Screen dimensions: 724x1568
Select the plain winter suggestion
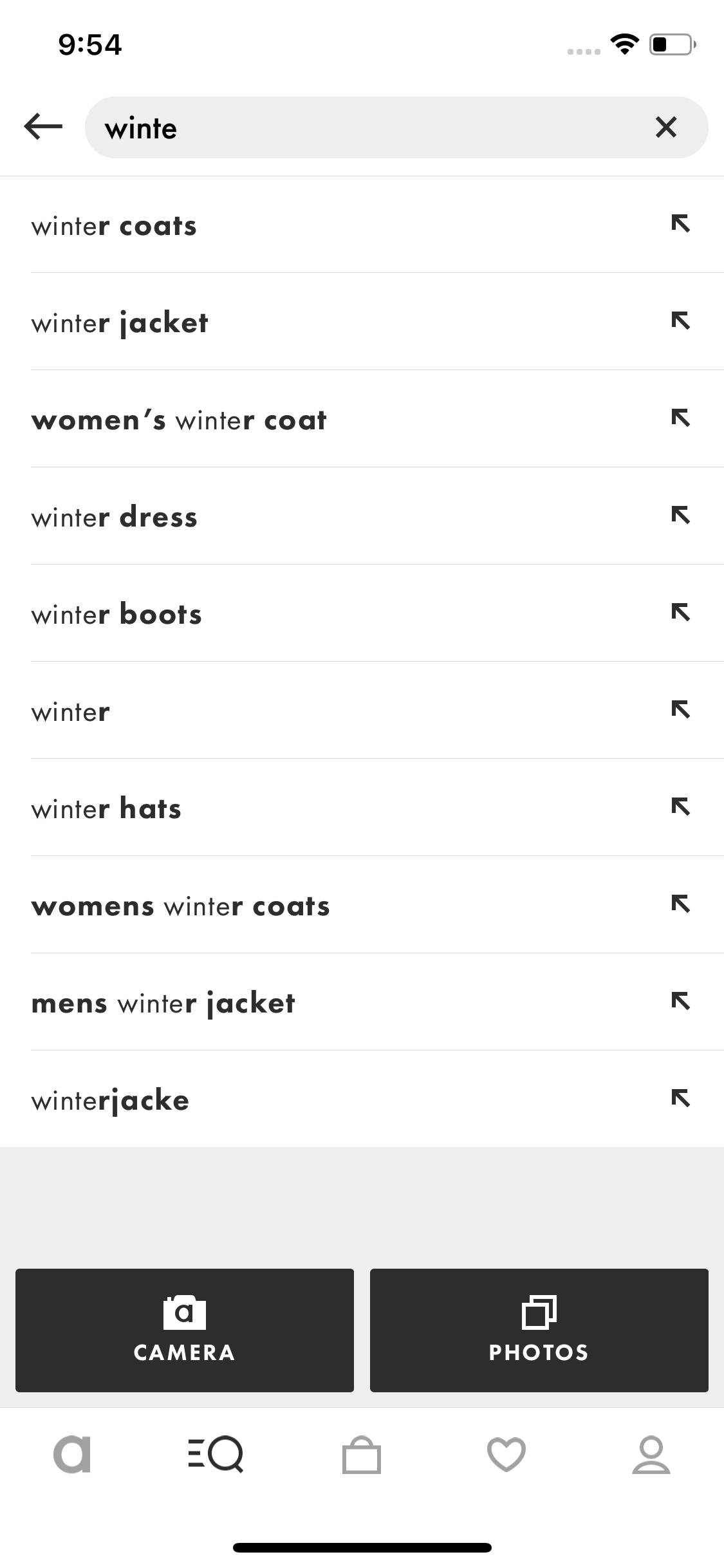(71, 711)
